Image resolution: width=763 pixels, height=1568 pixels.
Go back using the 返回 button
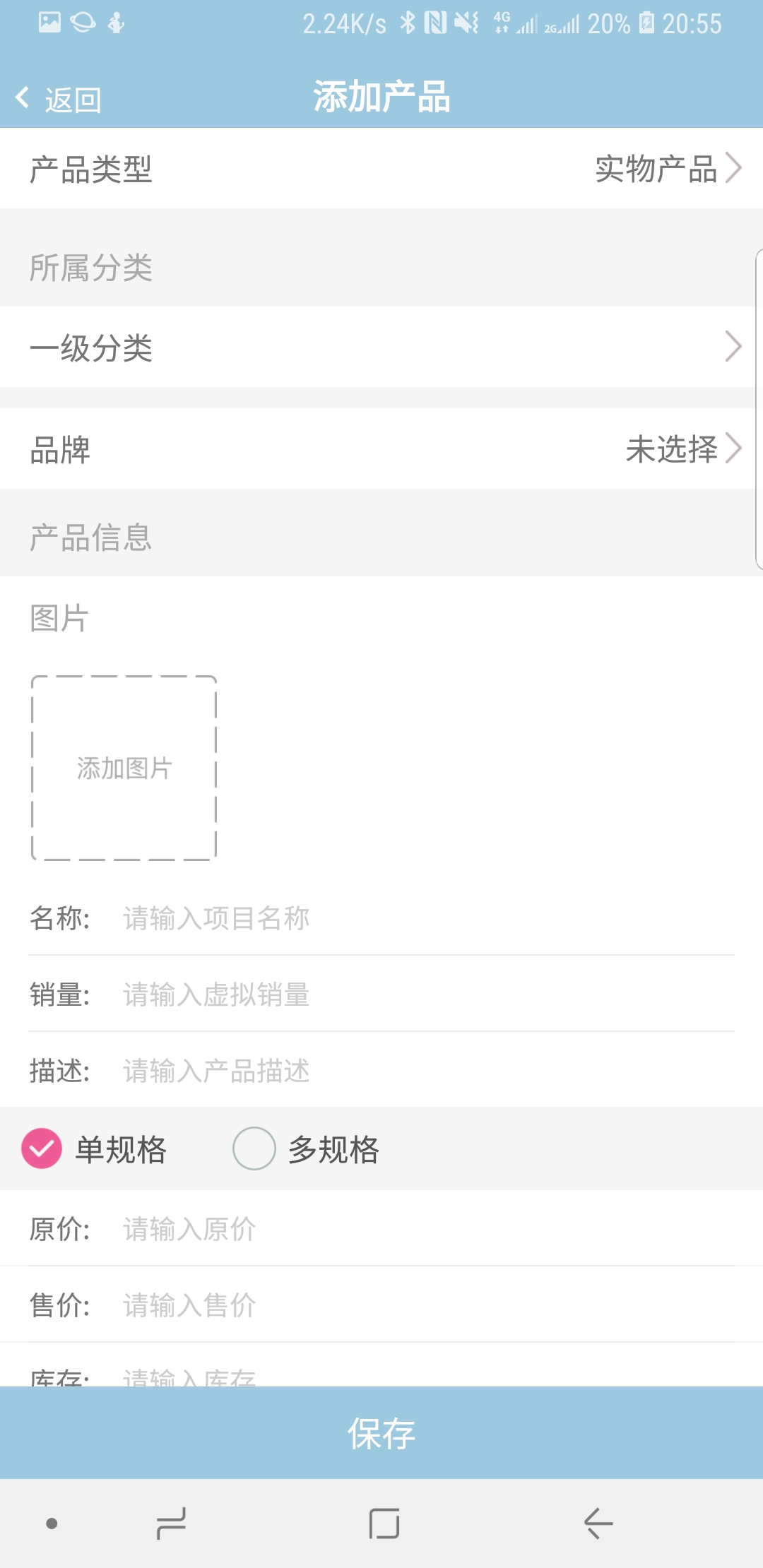pyautogui.click(x=59, y=99)
